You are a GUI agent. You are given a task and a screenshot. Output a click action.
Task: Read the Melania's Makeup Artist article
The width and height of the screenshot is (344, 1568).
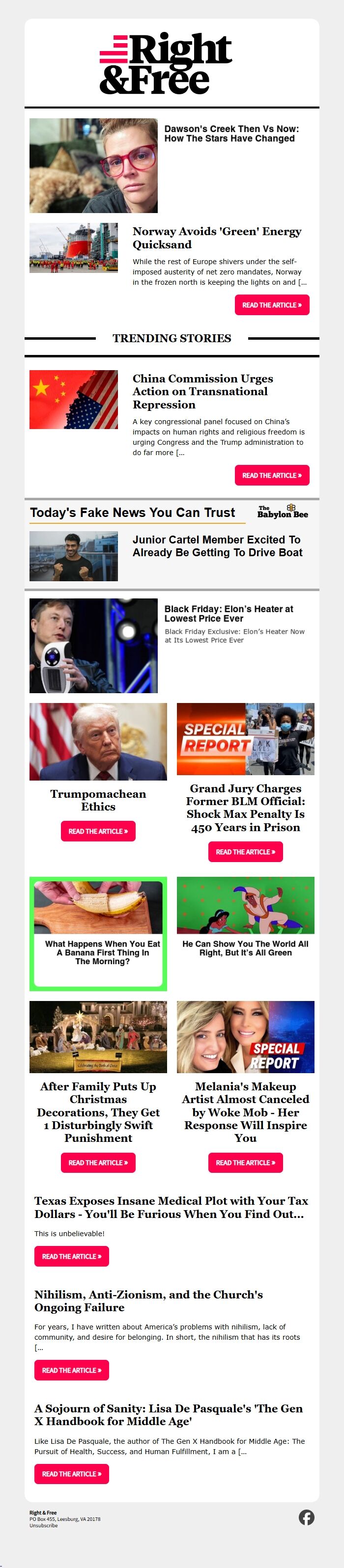point(245,1162)
